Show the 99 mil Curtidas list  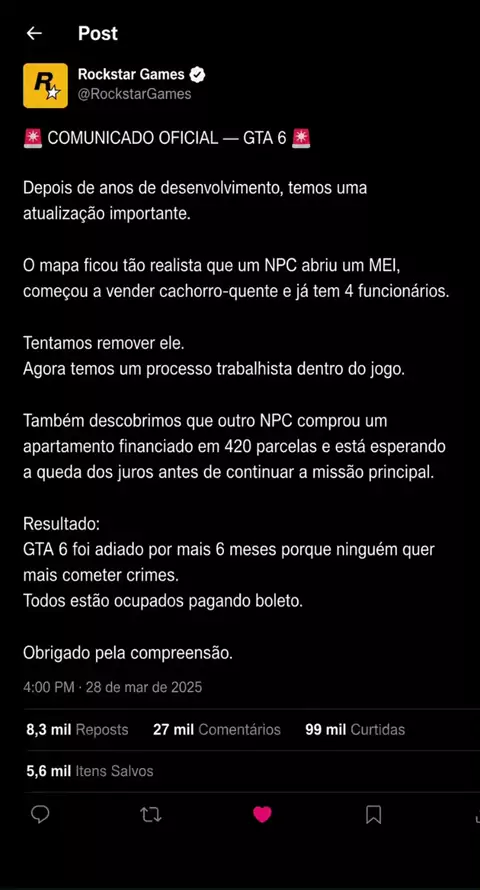[355, 729]
